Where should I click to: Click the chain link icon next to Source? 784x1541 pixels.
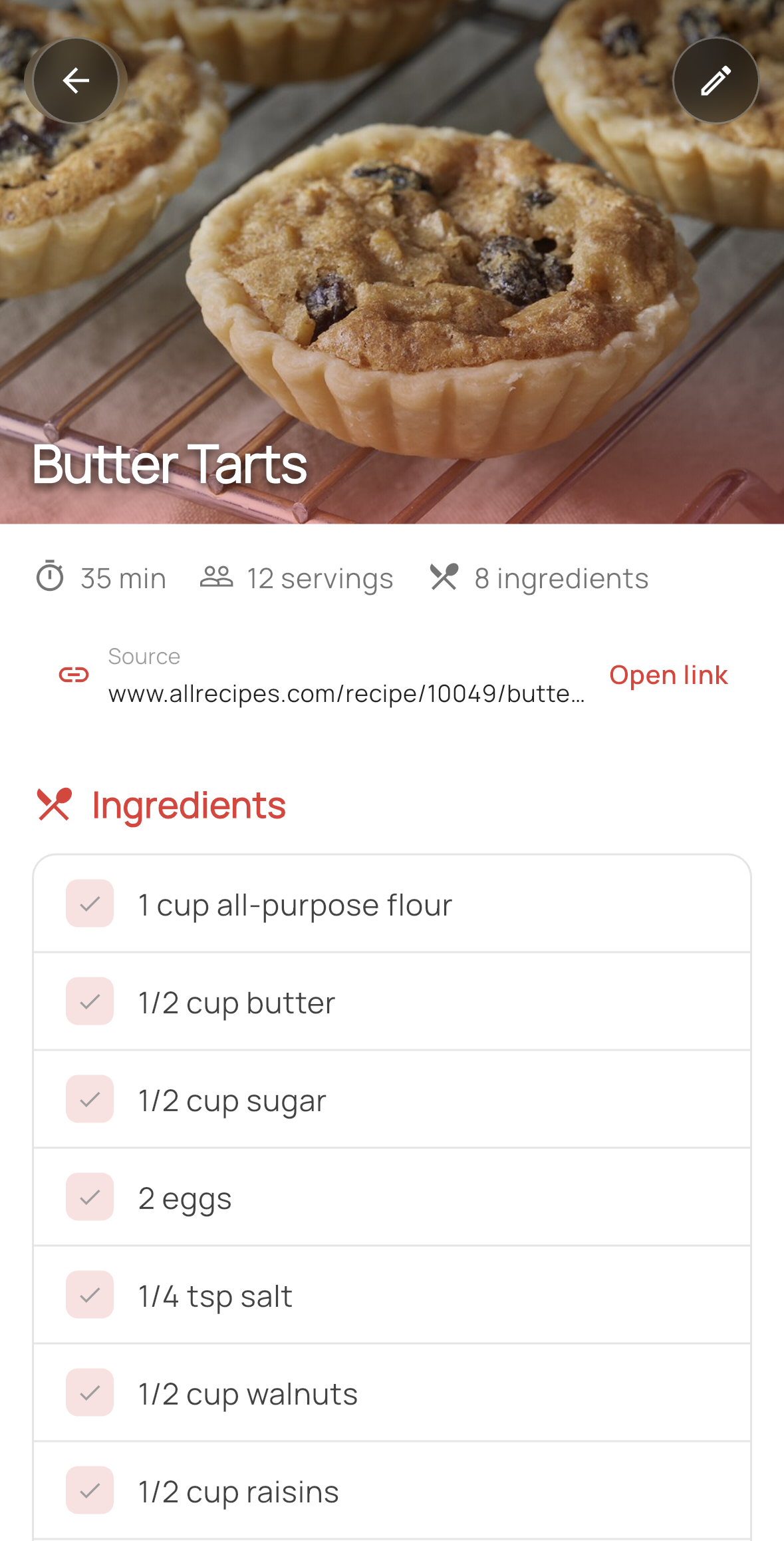click(x=74, y=675)
